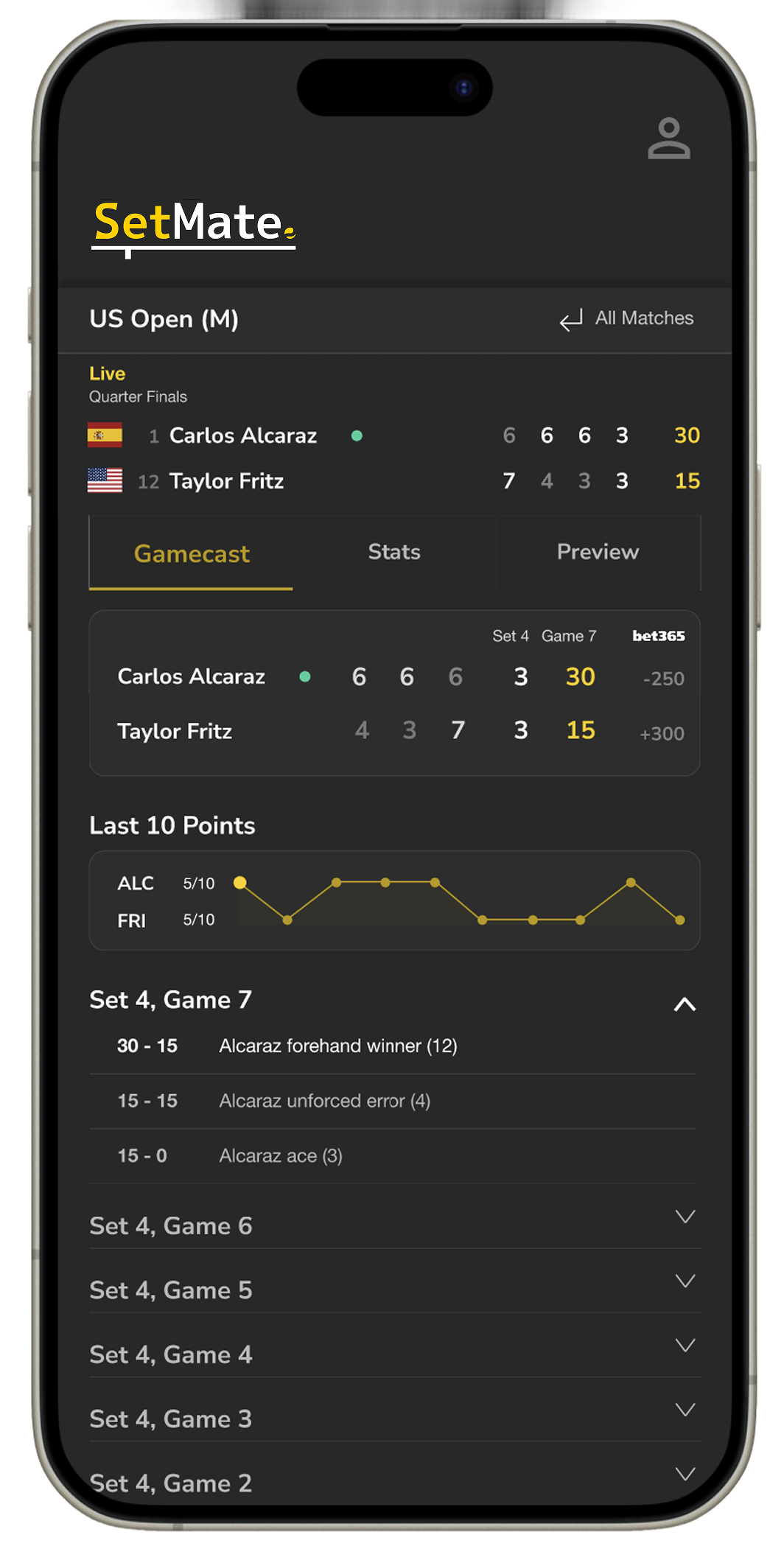
Task: Switch to the Preview tab
Action: [598, 552]
